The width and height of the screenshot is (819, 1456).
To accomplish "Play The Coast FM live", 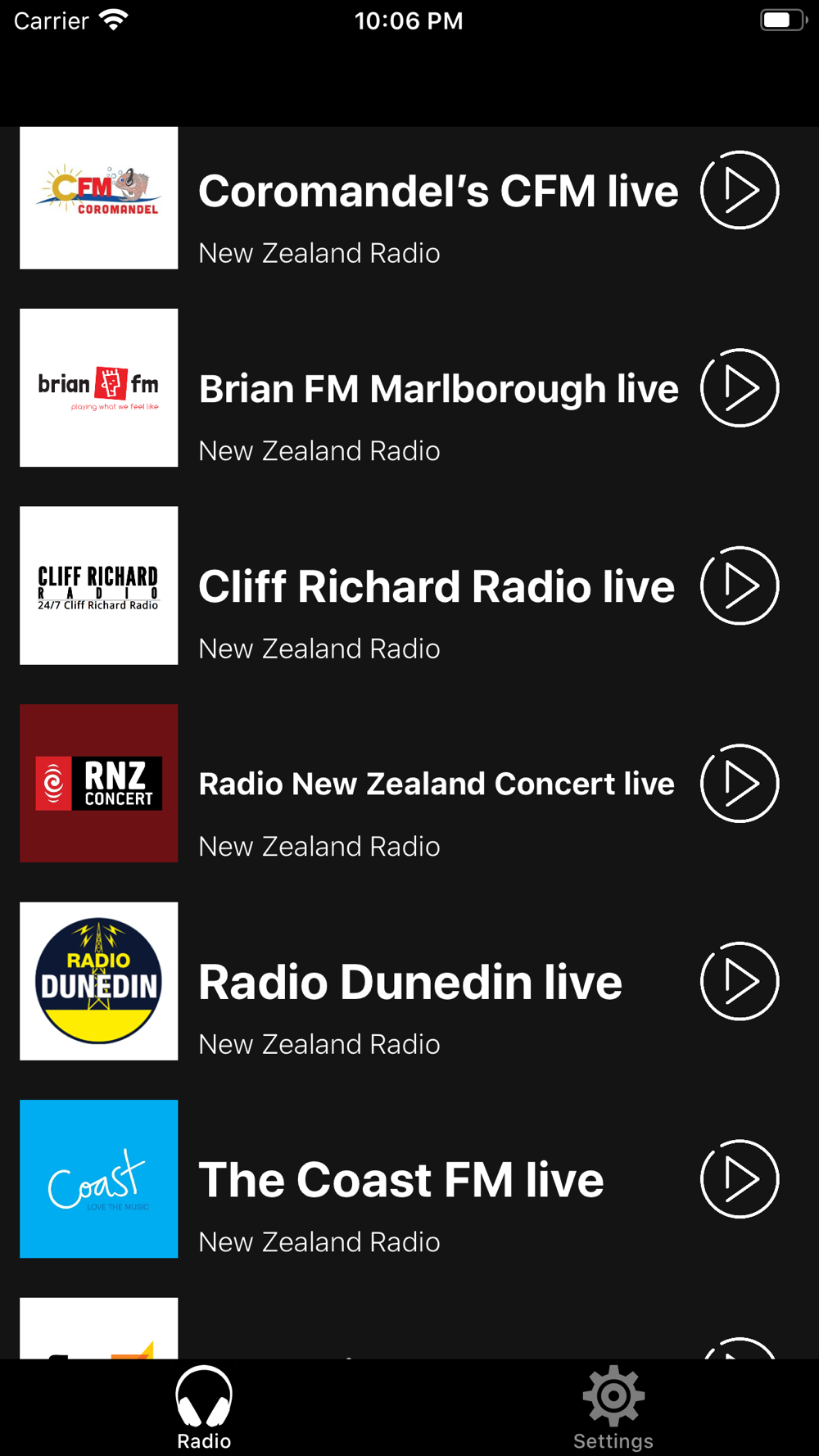I will [740, 1178].
